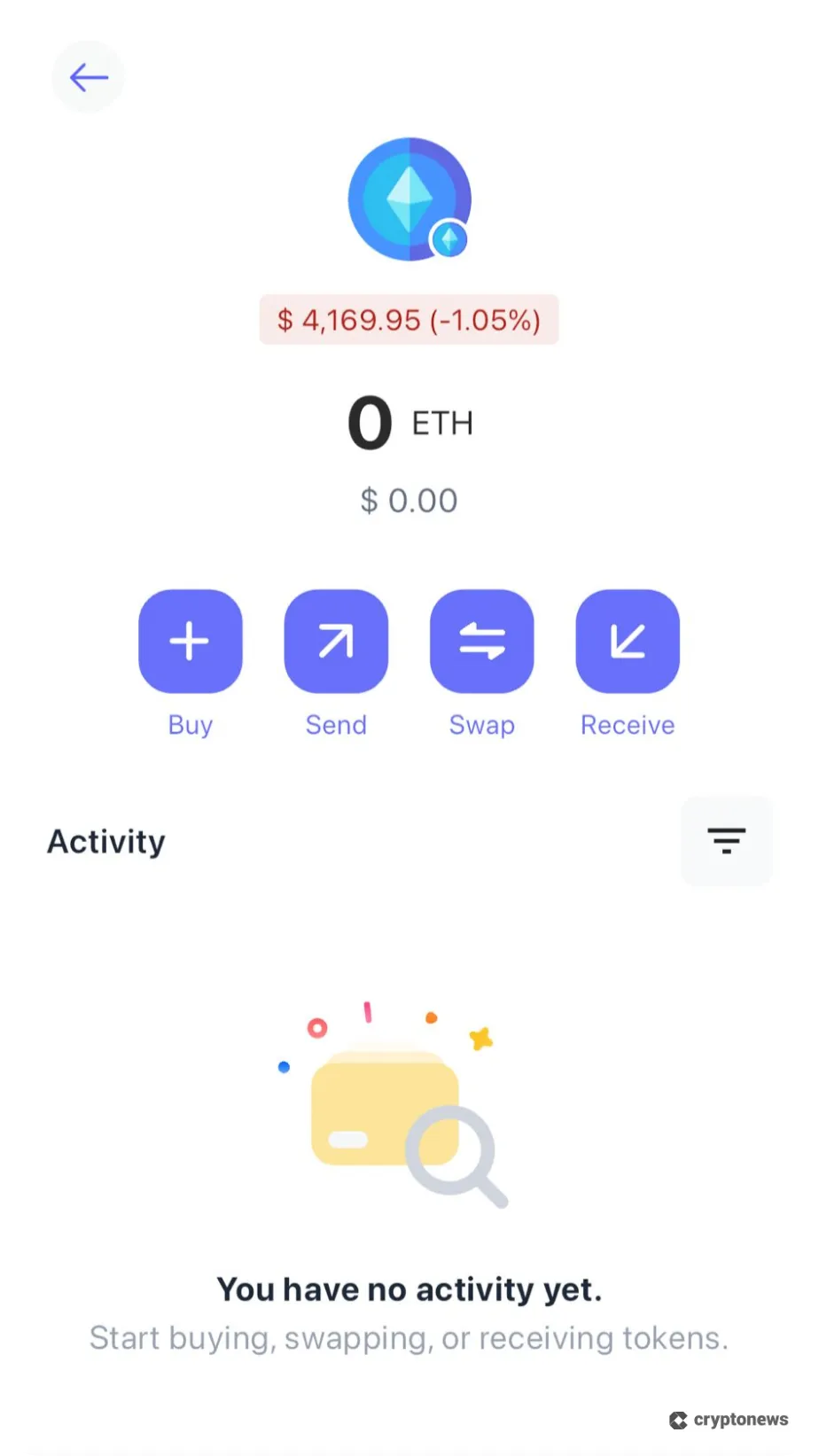Tap the Receive arrow icon

tap(627, 641)
